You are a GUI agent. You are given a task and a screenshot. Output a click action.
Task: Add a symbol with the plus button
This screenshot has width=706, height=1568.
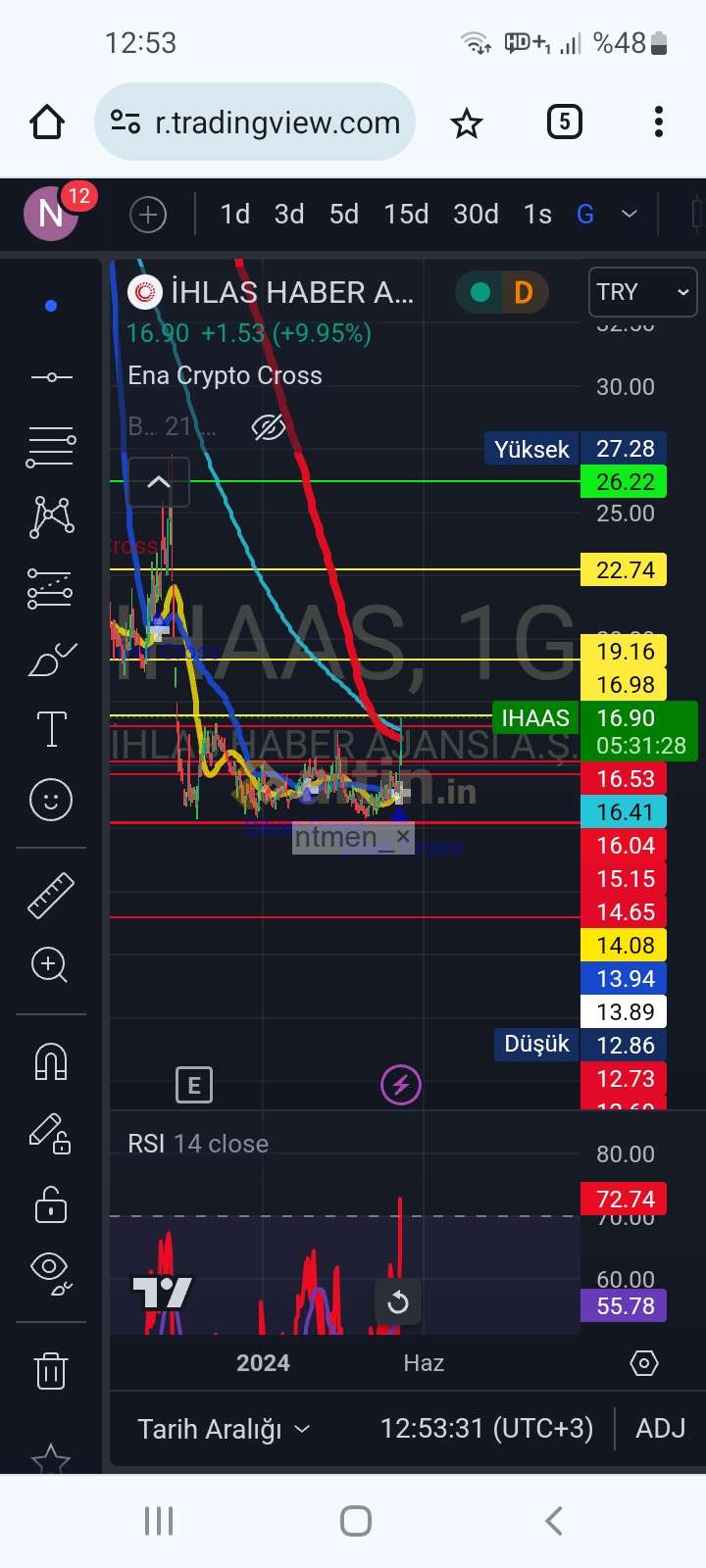(148, 215)
